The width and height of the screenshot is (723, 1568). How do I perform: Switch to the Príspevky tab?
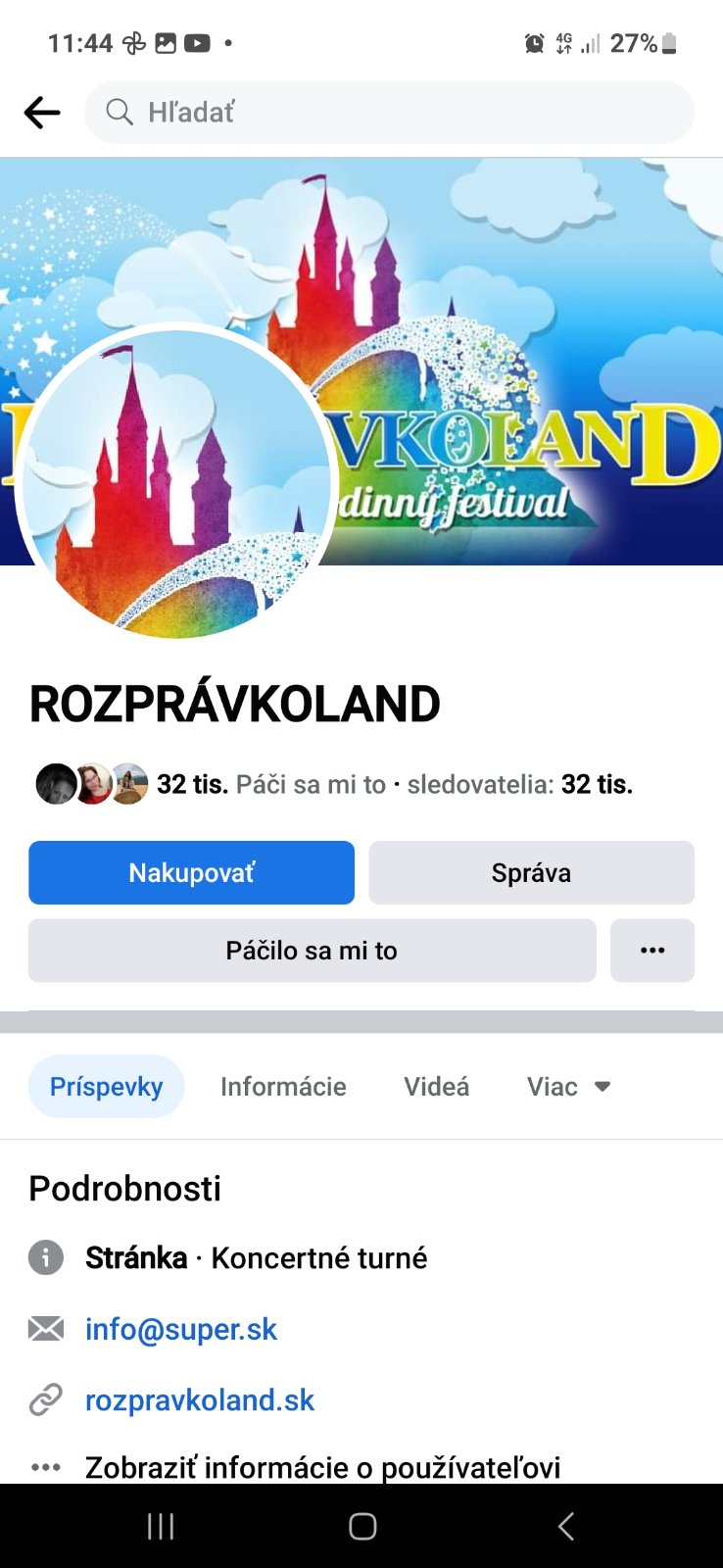106,1087
